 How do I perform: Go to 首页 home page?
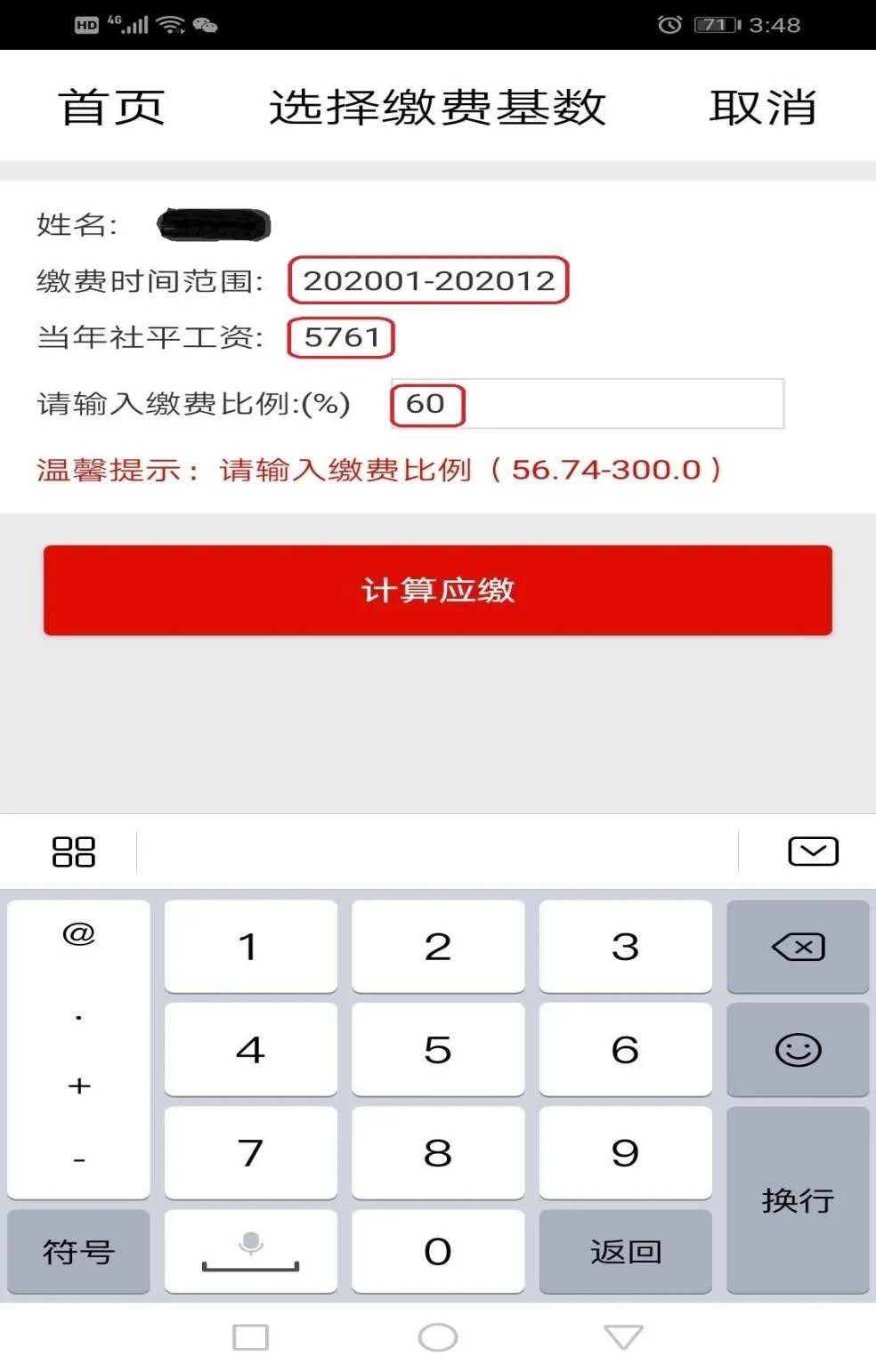[x=112, y=107]
